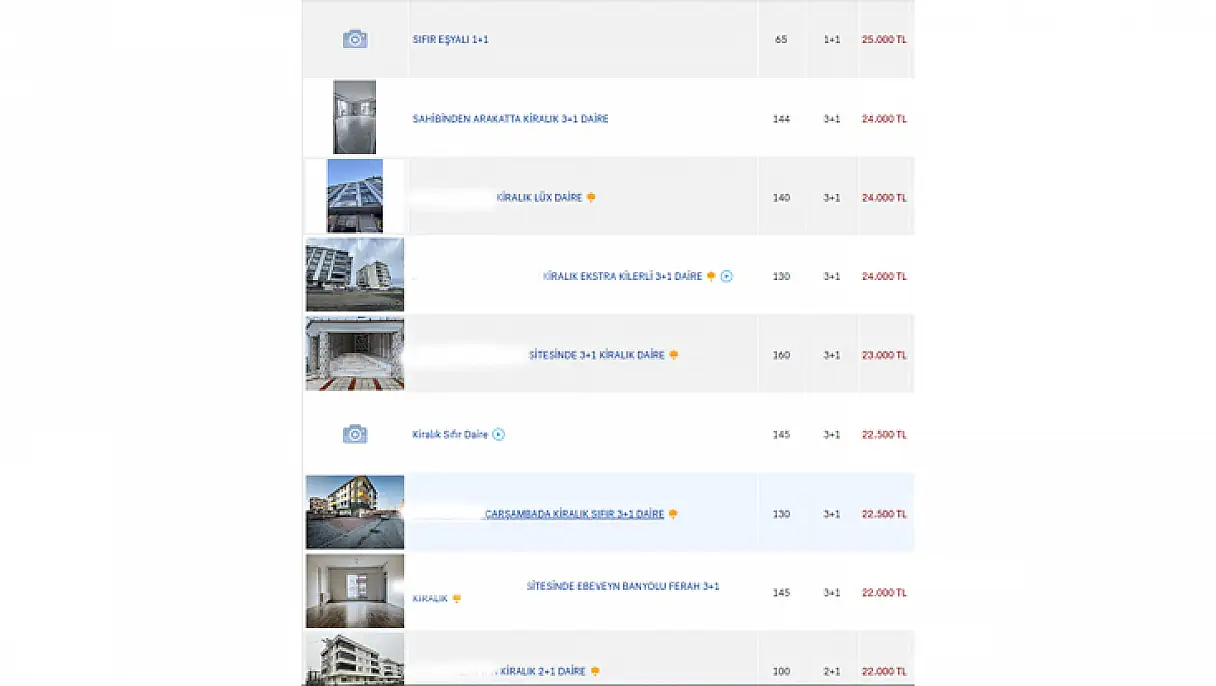Open KİRALIK EKSTRA KİLERLİ 3+1 DAİRE listing
The height and width of the screenshot is (686, 1216).
coord(622,277)
